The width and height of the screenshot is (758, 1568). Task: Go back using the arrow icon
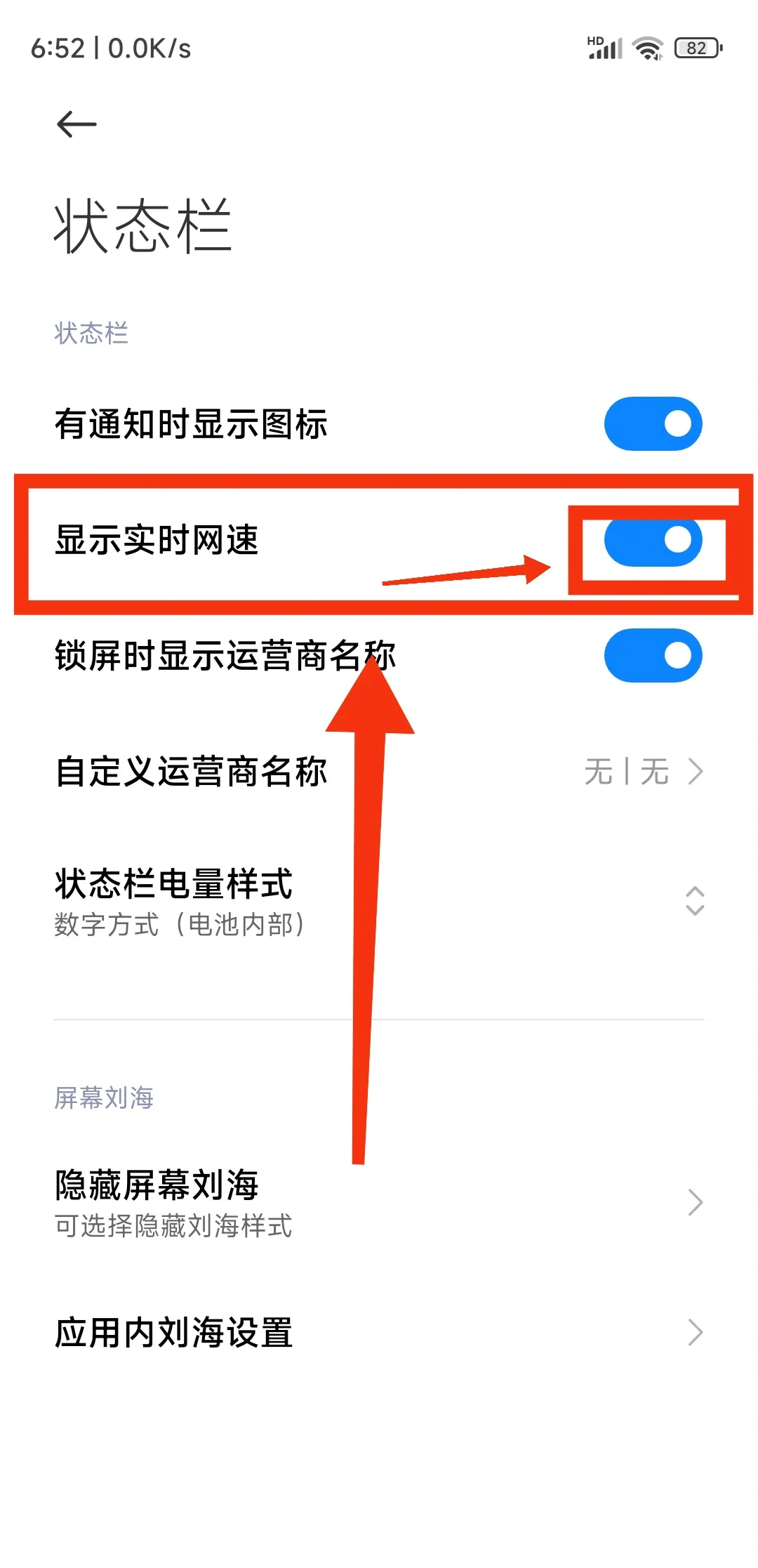(x=76, y=124)
